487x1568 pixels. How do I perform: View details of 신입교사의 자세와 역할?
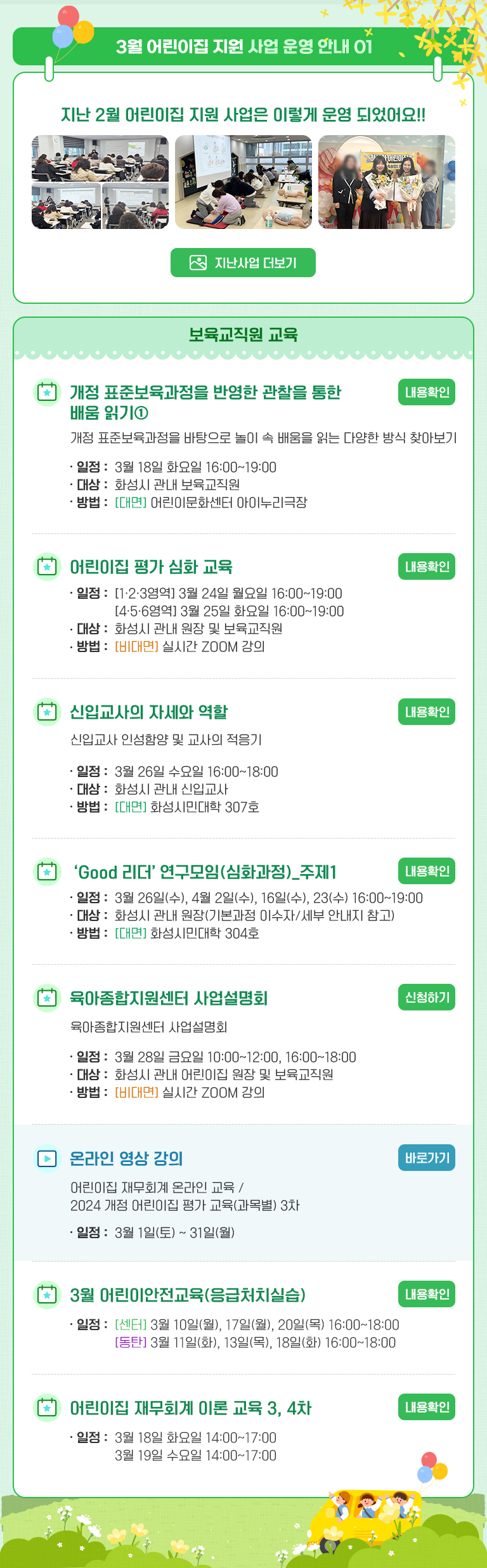(427, 712)
